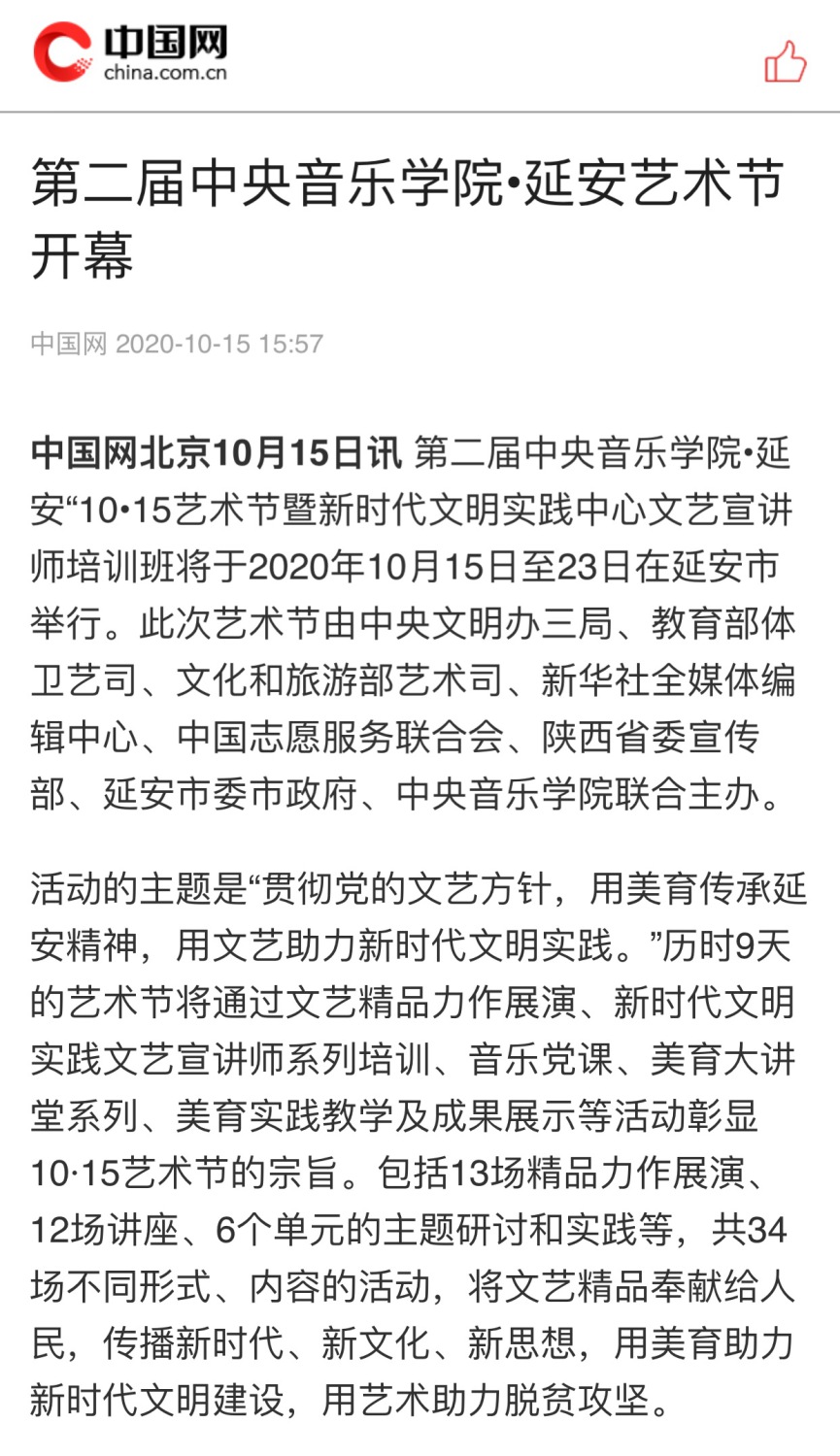The width and height of the screenshot is (840, 1456).
Task: Open the China.com.cn homepage logo
Action: coord(130,53)
